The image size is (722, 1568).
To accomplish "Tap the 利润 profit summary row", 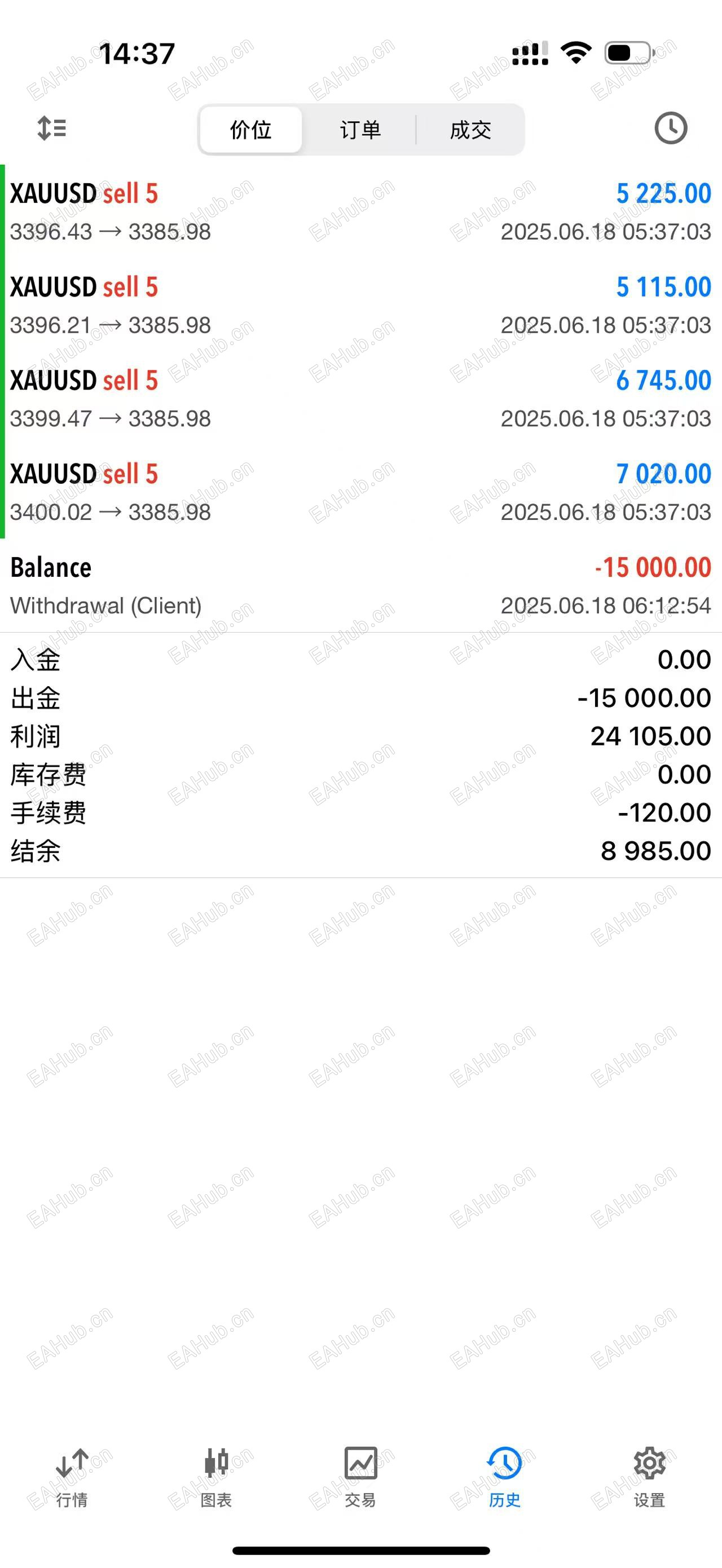I will point(360,736).
